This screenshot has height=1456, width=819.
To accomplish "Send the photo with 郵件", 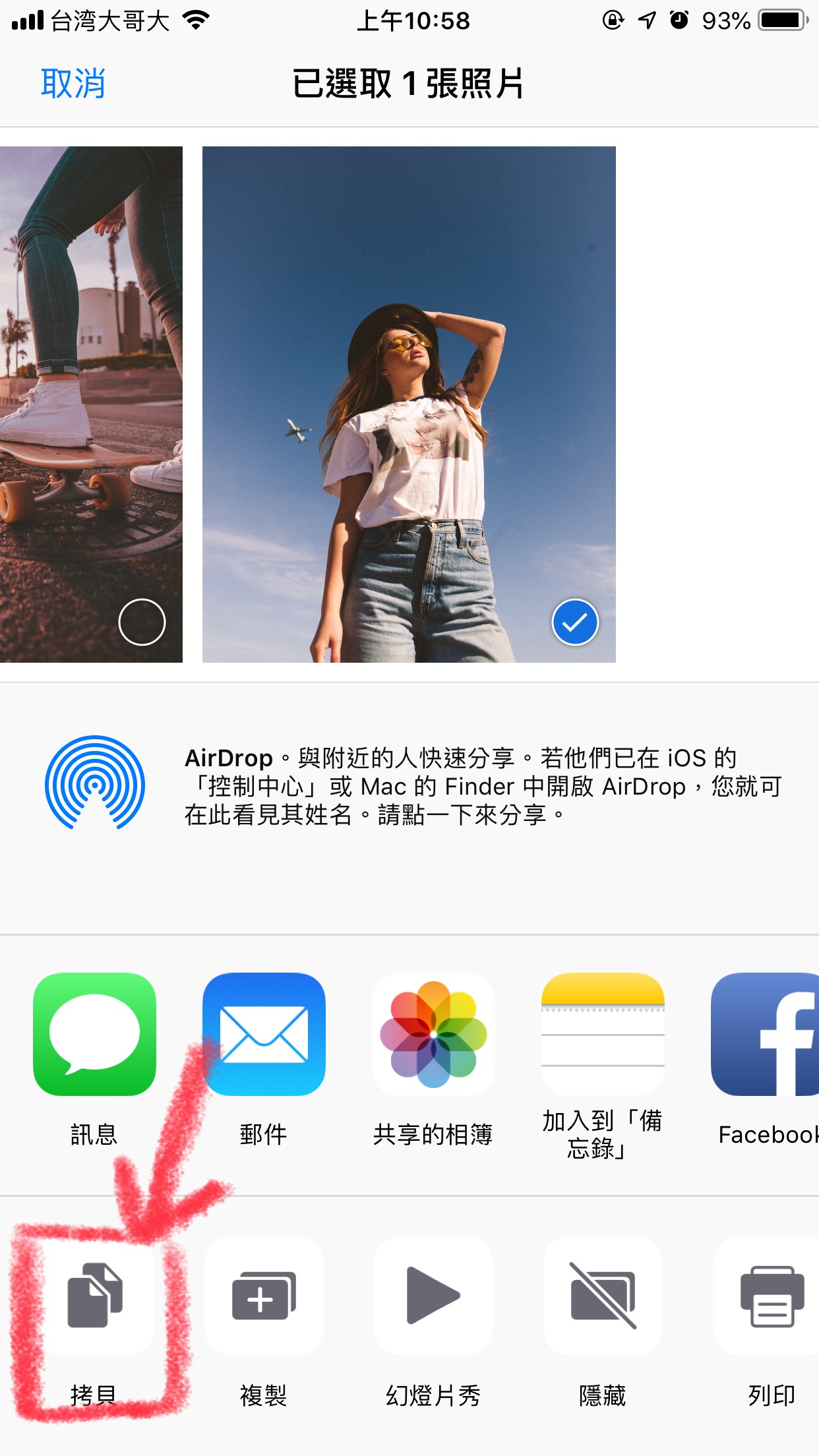I will tap(264, 1034).
